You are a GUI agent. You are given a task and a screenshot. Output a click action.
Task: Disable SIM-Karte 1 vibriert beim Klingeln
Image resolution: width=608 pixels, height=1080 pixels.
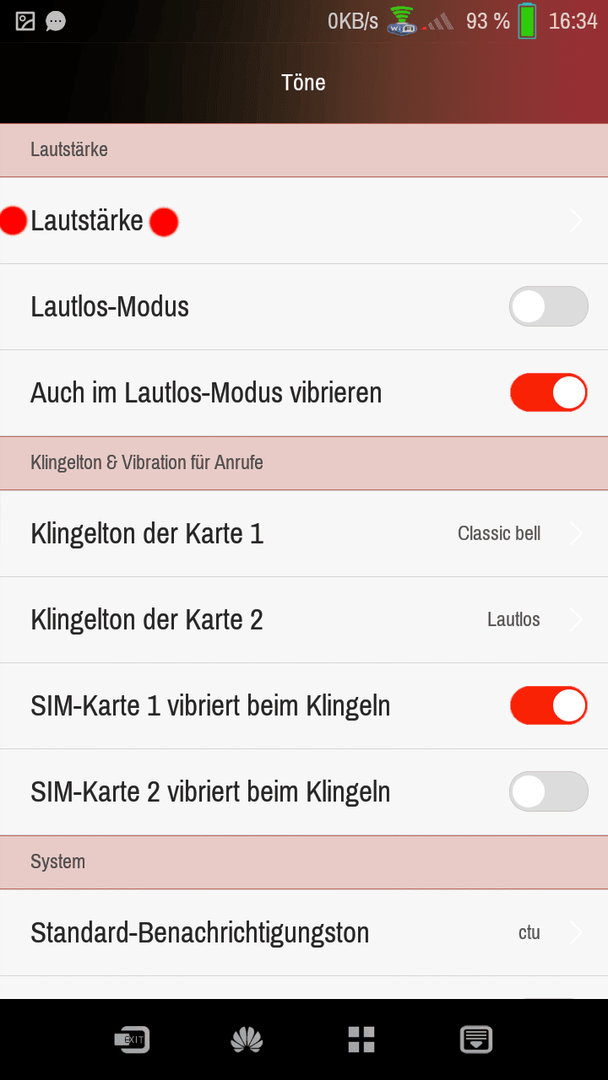click(548, 705)
